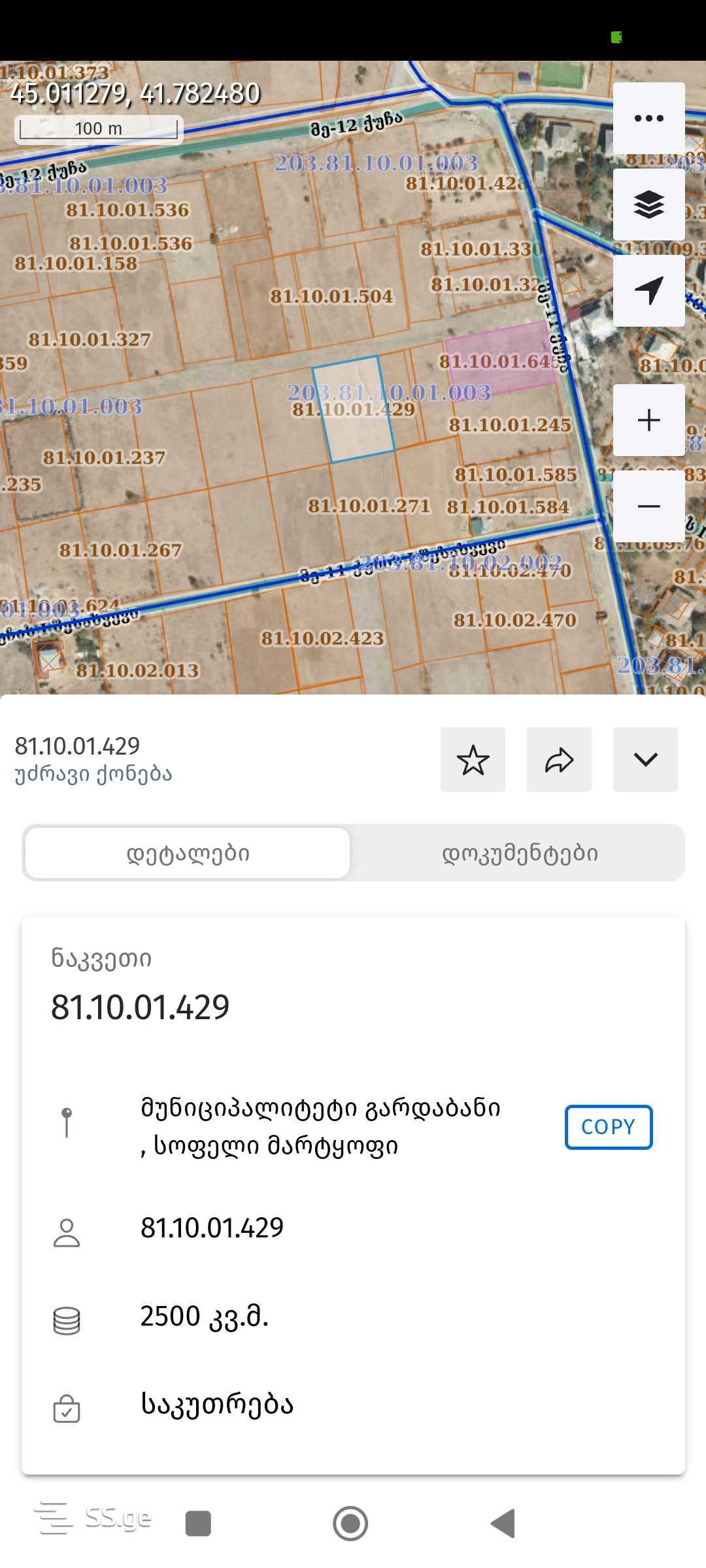Zoom out with the minus button

tap(648, 506)
